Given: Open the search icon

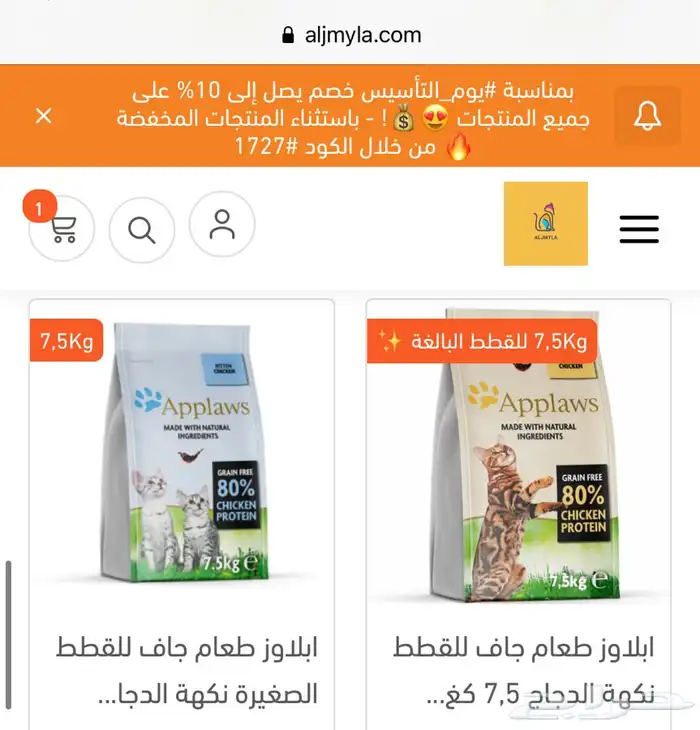Looking at the screenshot, I should click(142, 229).
